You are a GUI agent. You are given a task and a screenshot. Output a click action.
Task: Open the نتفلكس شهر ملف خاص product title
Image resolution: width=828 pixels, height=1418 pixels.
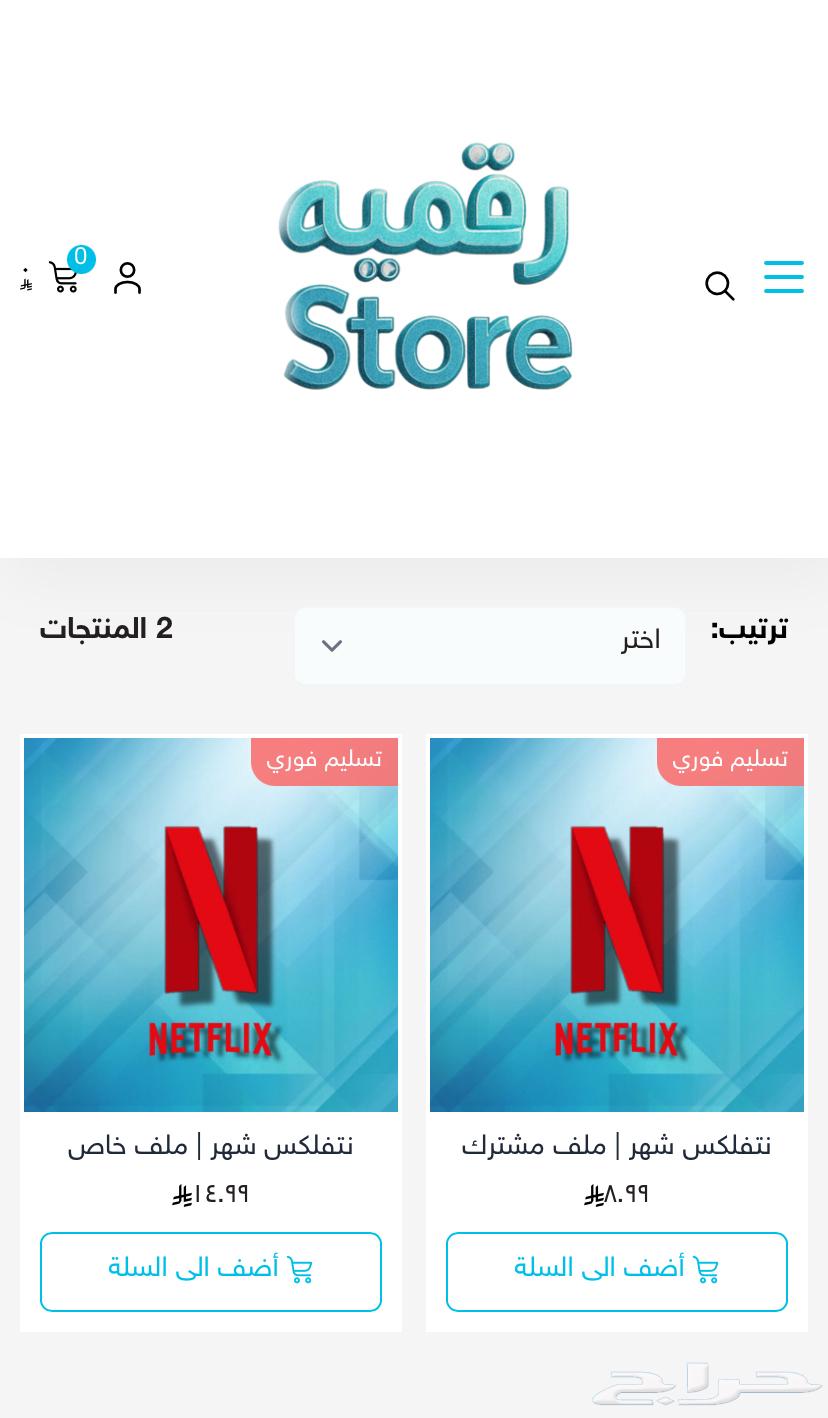point(210,1146)
